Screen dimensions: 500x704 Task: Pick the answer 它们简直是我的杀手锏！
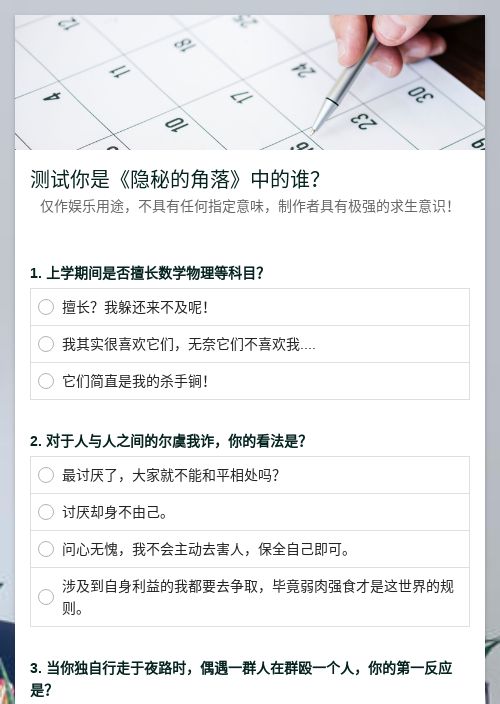pyautogui.click(x=250, y=381)
